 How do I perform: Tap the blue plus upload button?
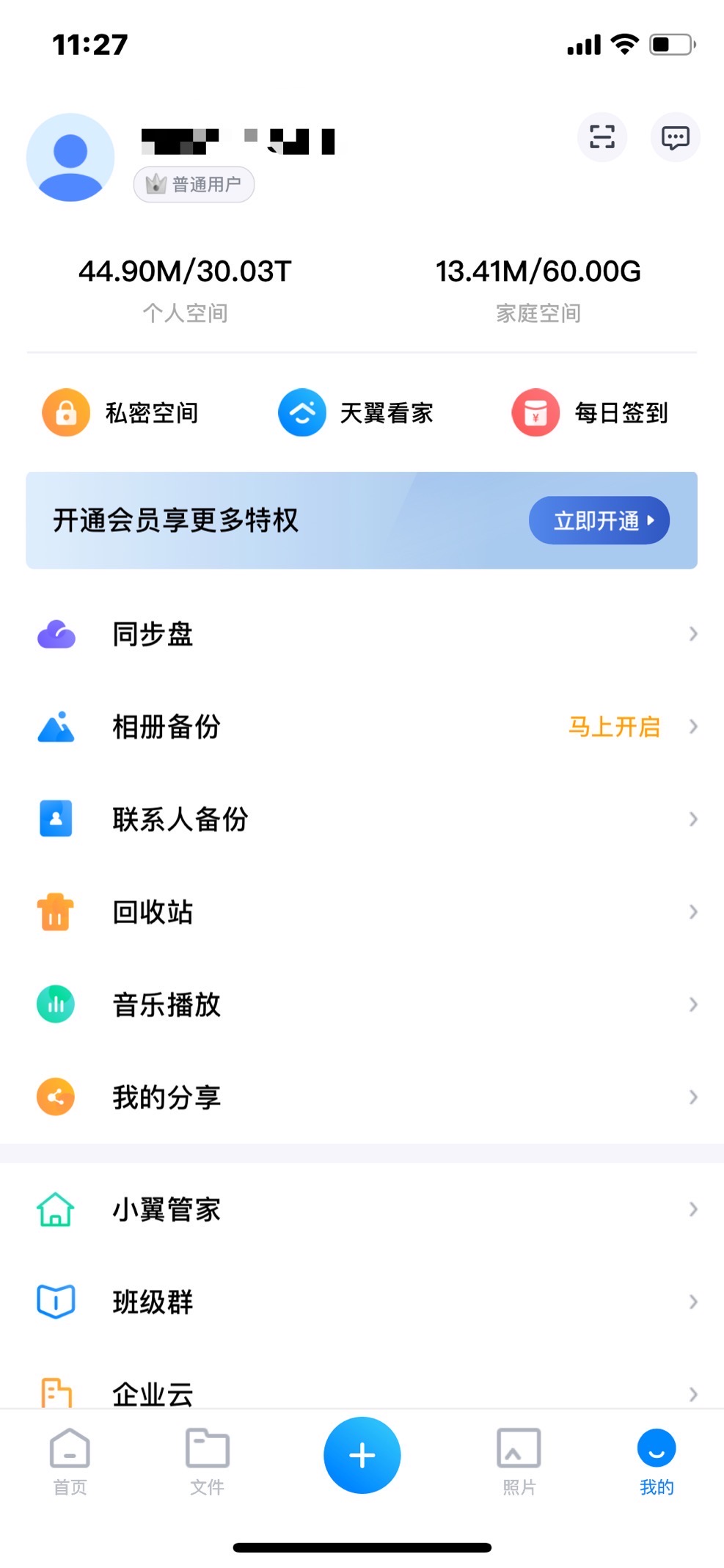362,1455
